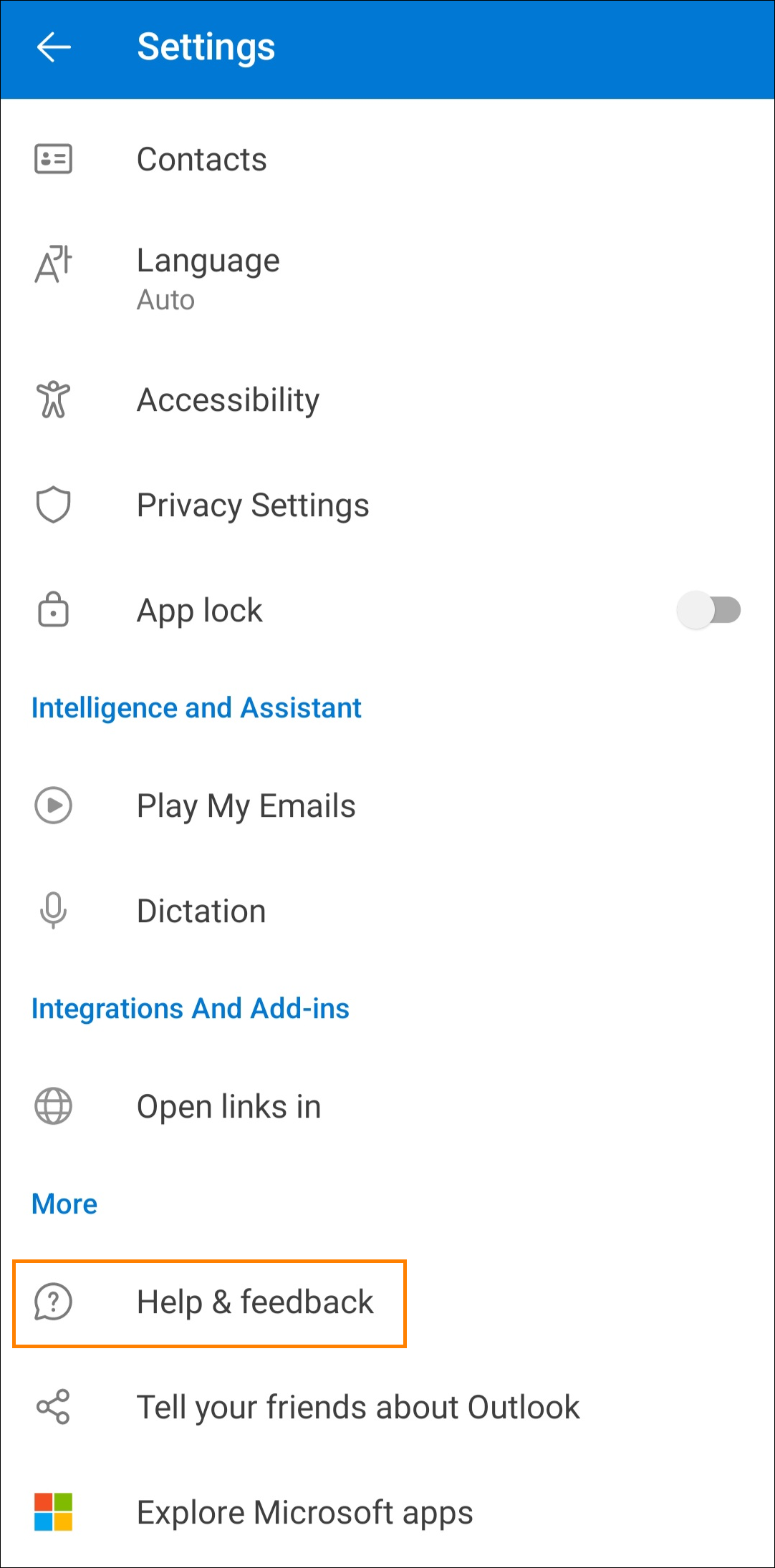The width and height of the screenshot is (775, 1568).
Task: Go back using the header arrow
Action: click(x=54, y=48)
